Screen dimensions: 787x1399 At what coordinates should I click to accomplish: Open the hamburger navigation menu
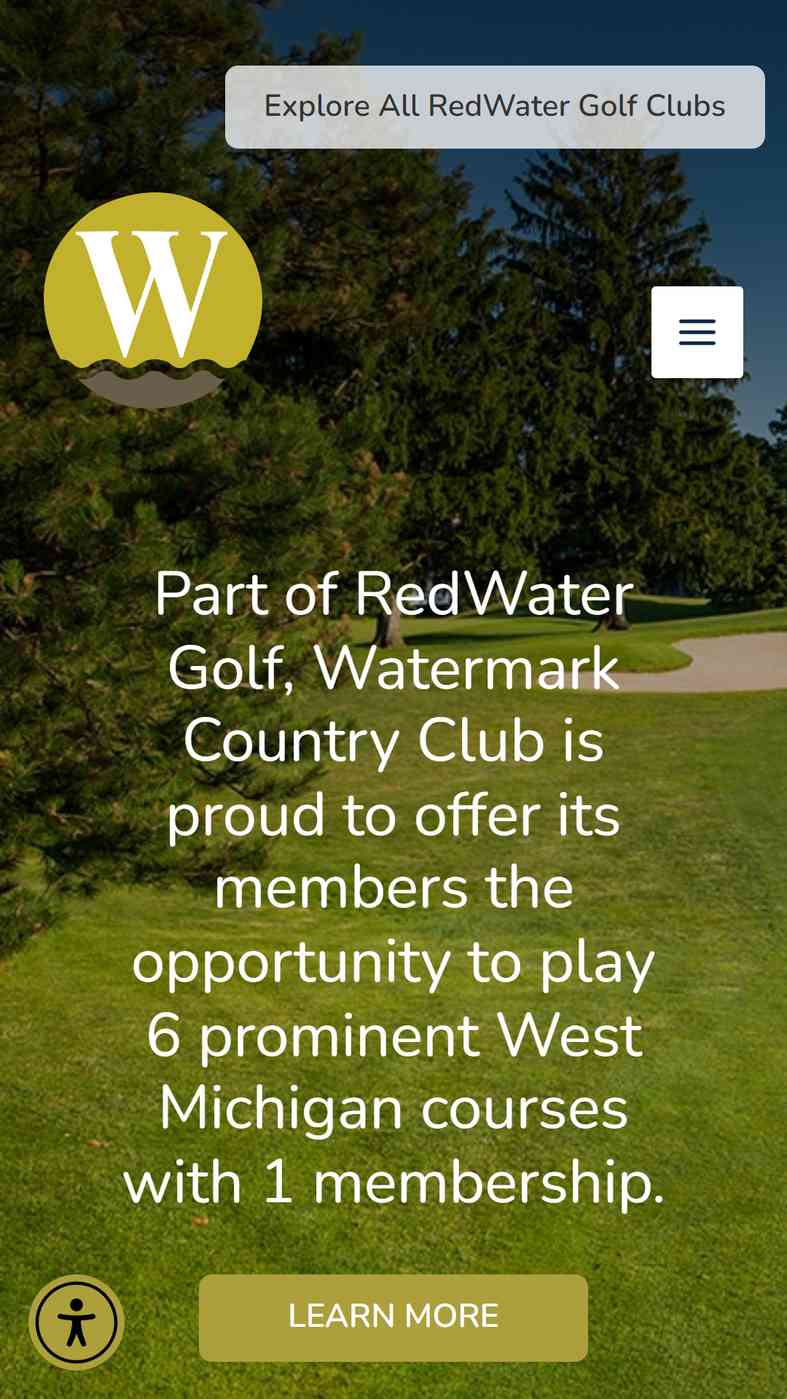(x=697, y=332)
